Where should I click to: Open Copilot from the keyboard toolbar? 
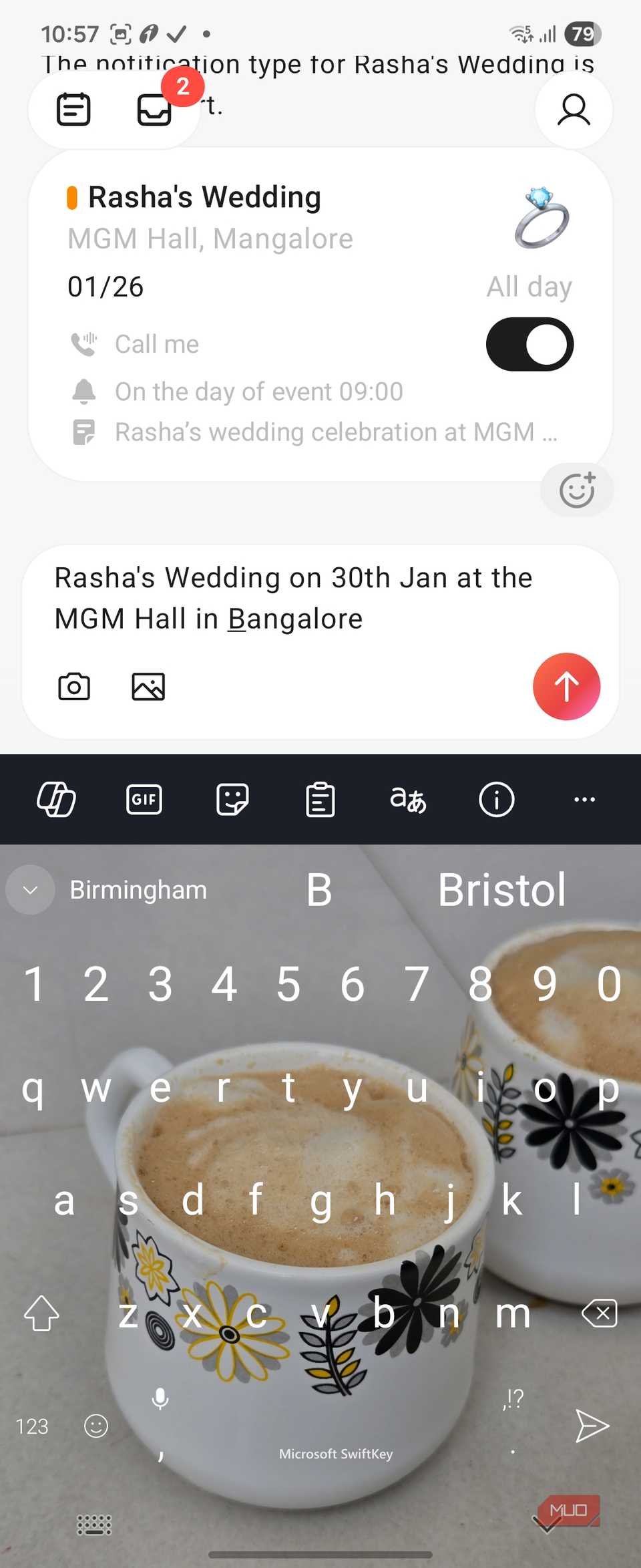[x=56, y=799]
